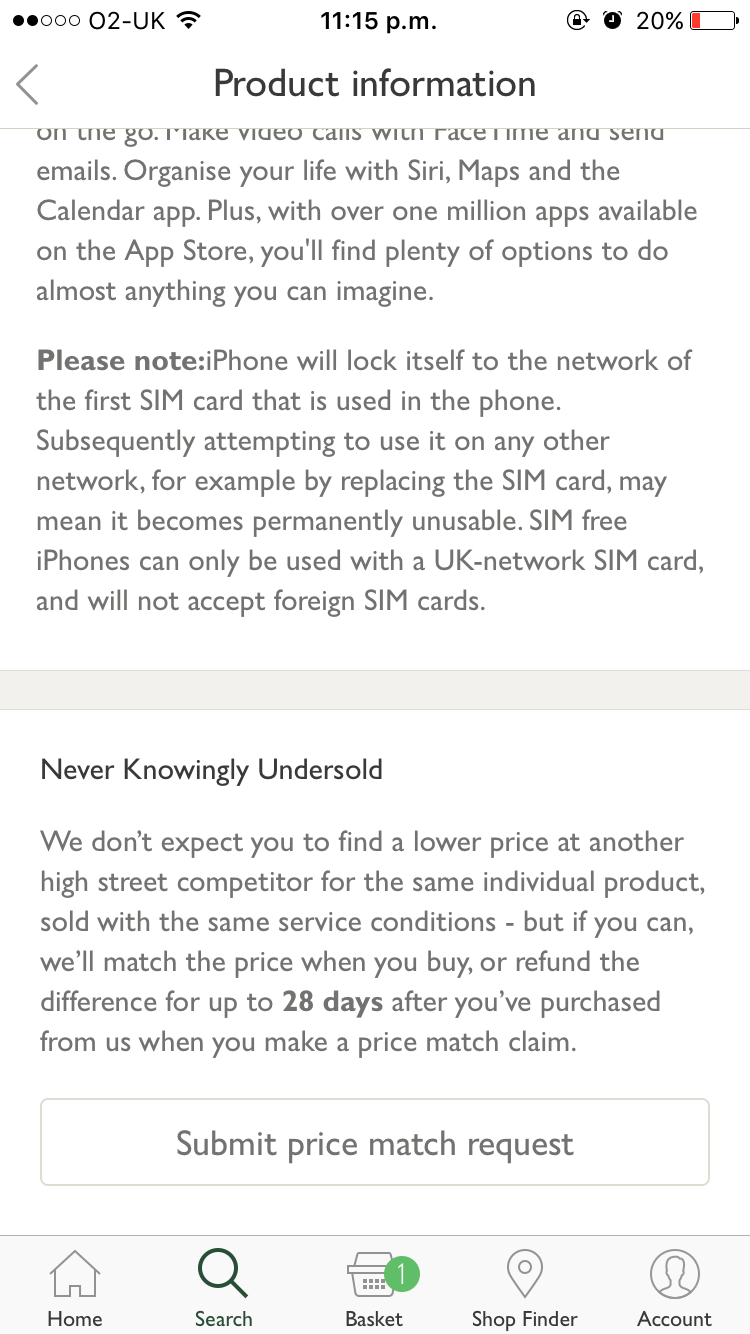Go to the Account tab
Image resolution: width=750 pixels, height=1334 pixels.
[675, 1289]
